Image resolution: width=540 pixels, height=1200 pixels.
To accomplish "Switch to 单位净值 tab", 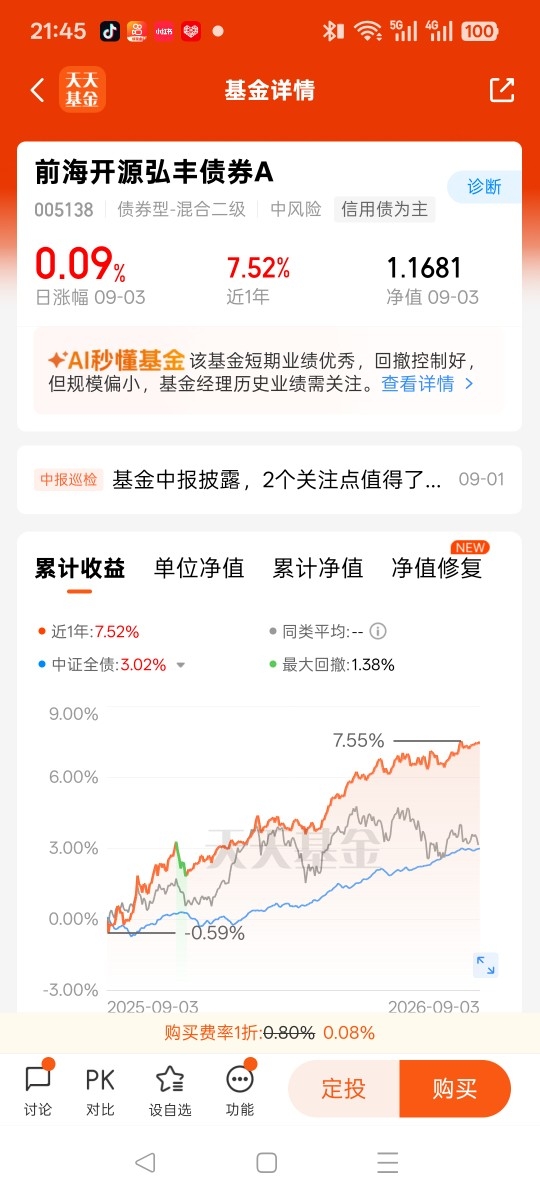I will pos(199,569).
